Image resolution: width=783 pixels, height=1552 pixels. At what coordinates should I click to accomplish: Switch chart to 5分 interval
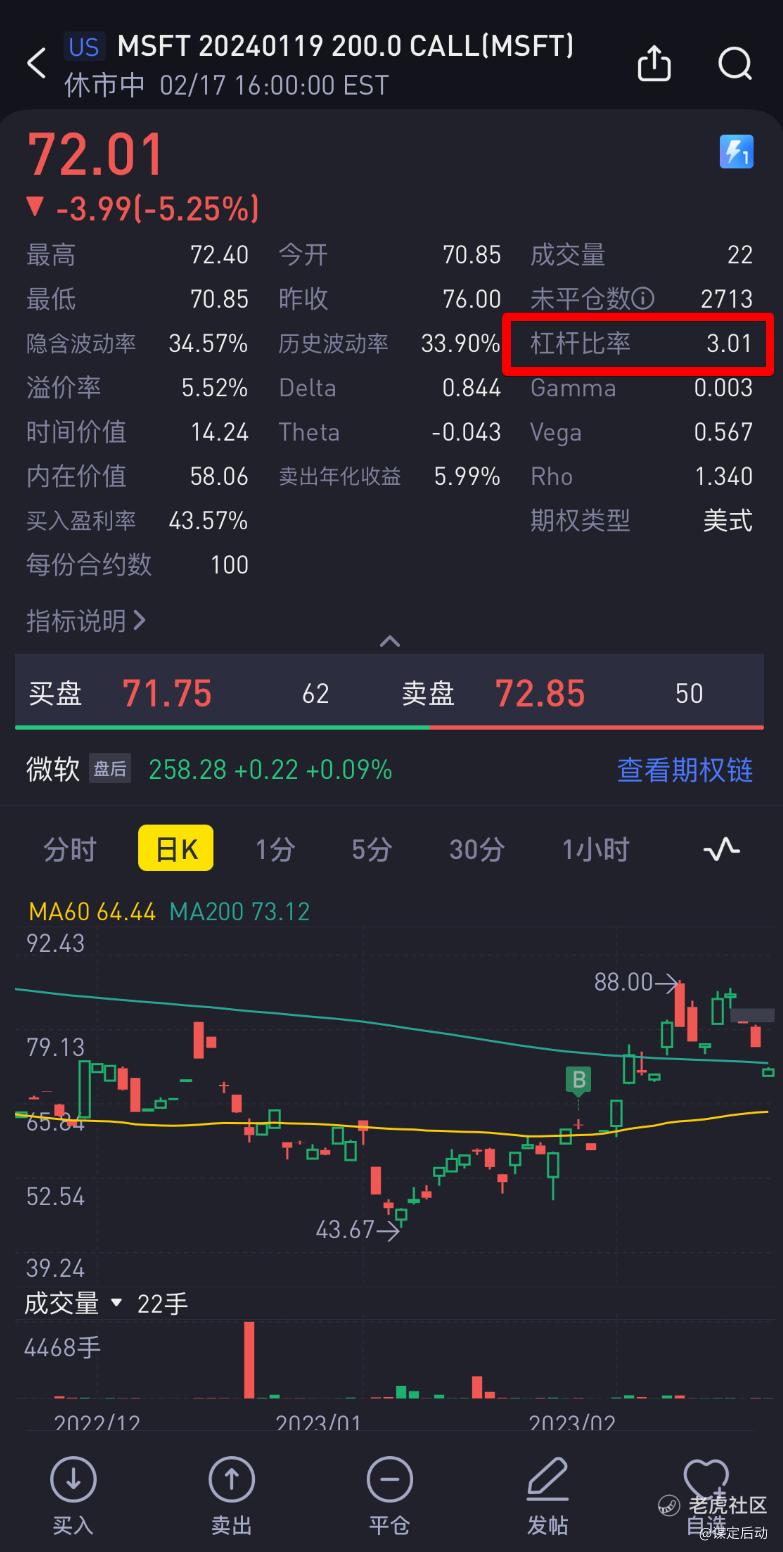click(x=371, y=849)
